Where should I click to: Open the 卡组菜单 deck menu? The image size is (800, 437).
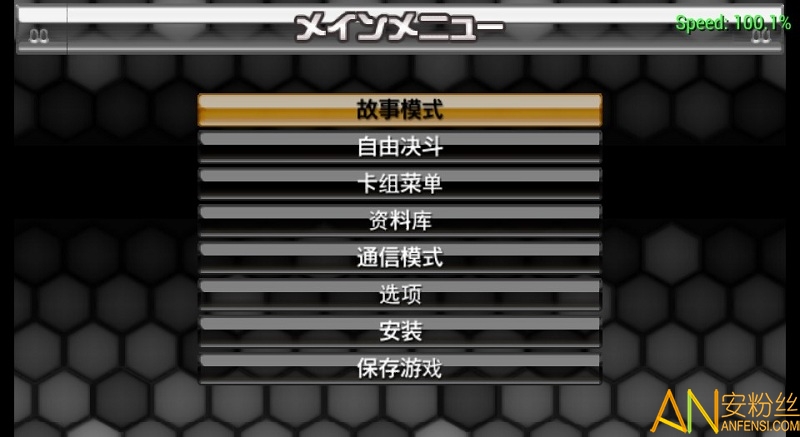(400, 183)
